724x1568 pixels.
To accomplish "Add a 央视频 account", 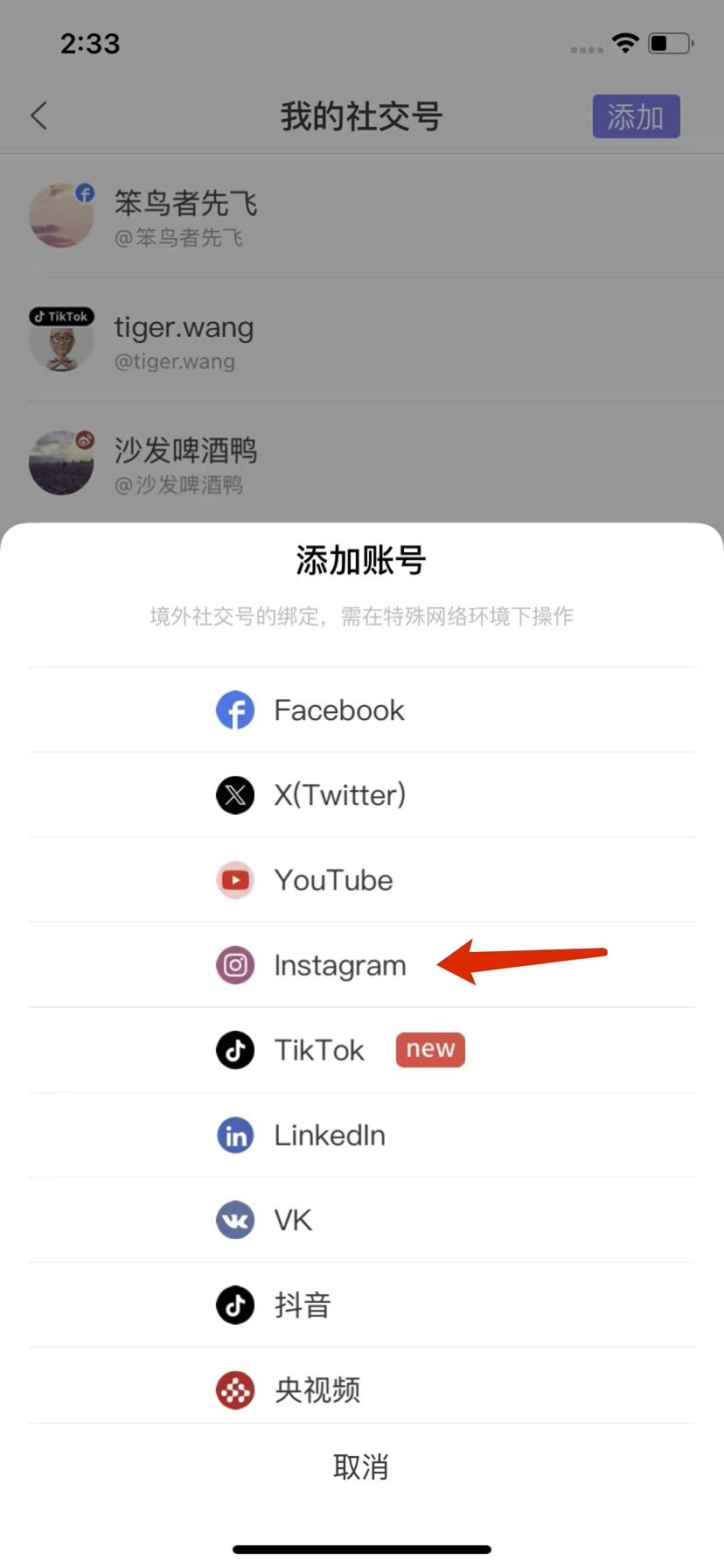I will 317,1389.
